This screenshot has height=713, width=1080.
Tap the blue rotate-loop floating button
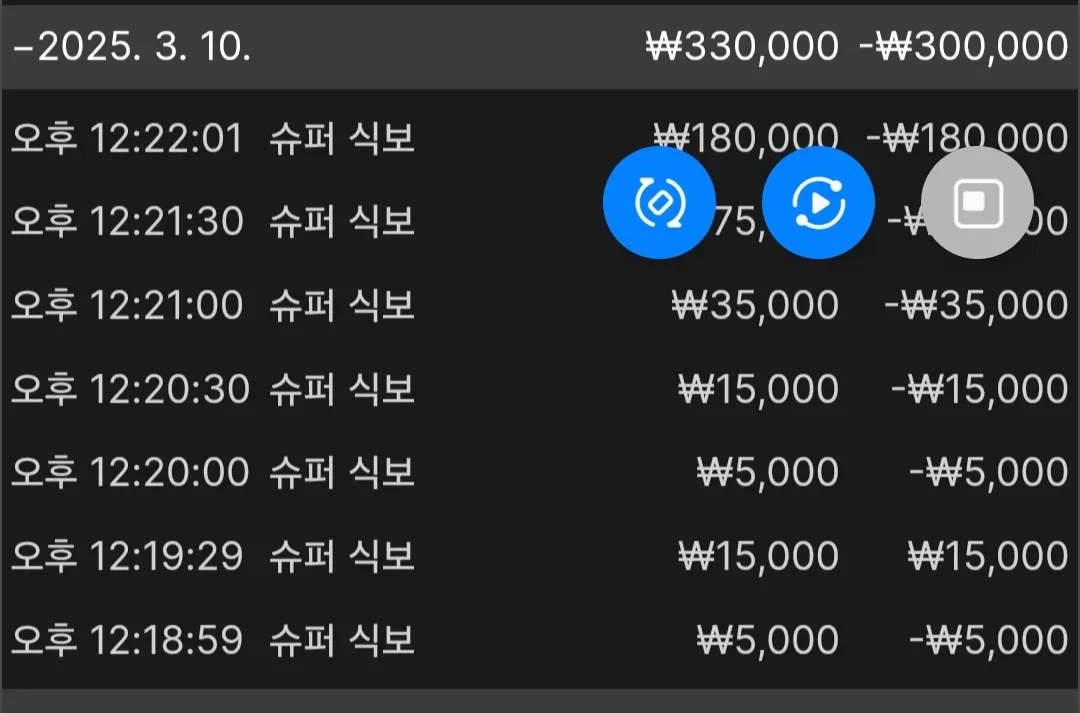(x=659, y=203)
